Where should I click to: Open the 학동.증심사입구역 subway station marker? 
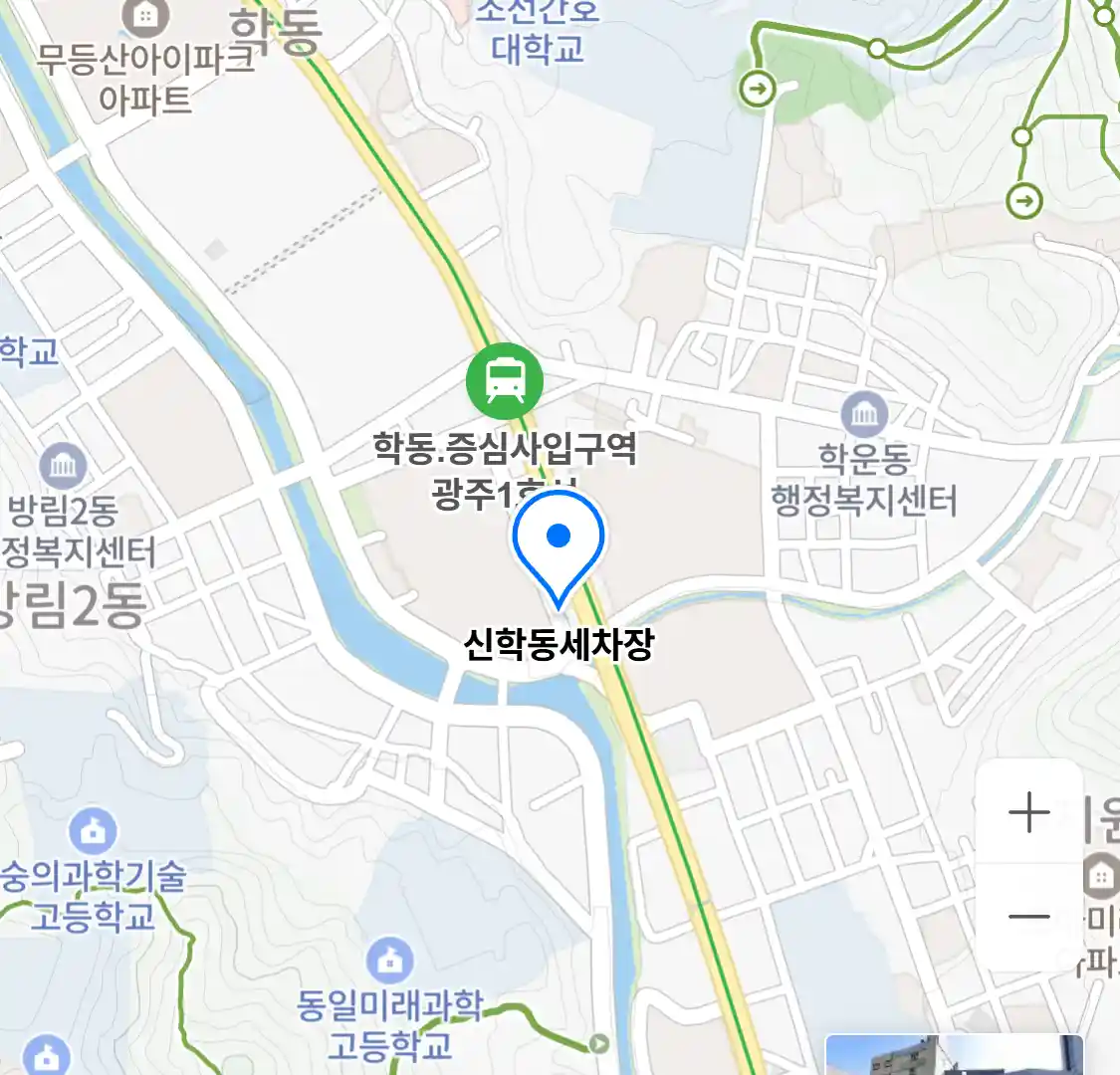(x=505, y=381)
